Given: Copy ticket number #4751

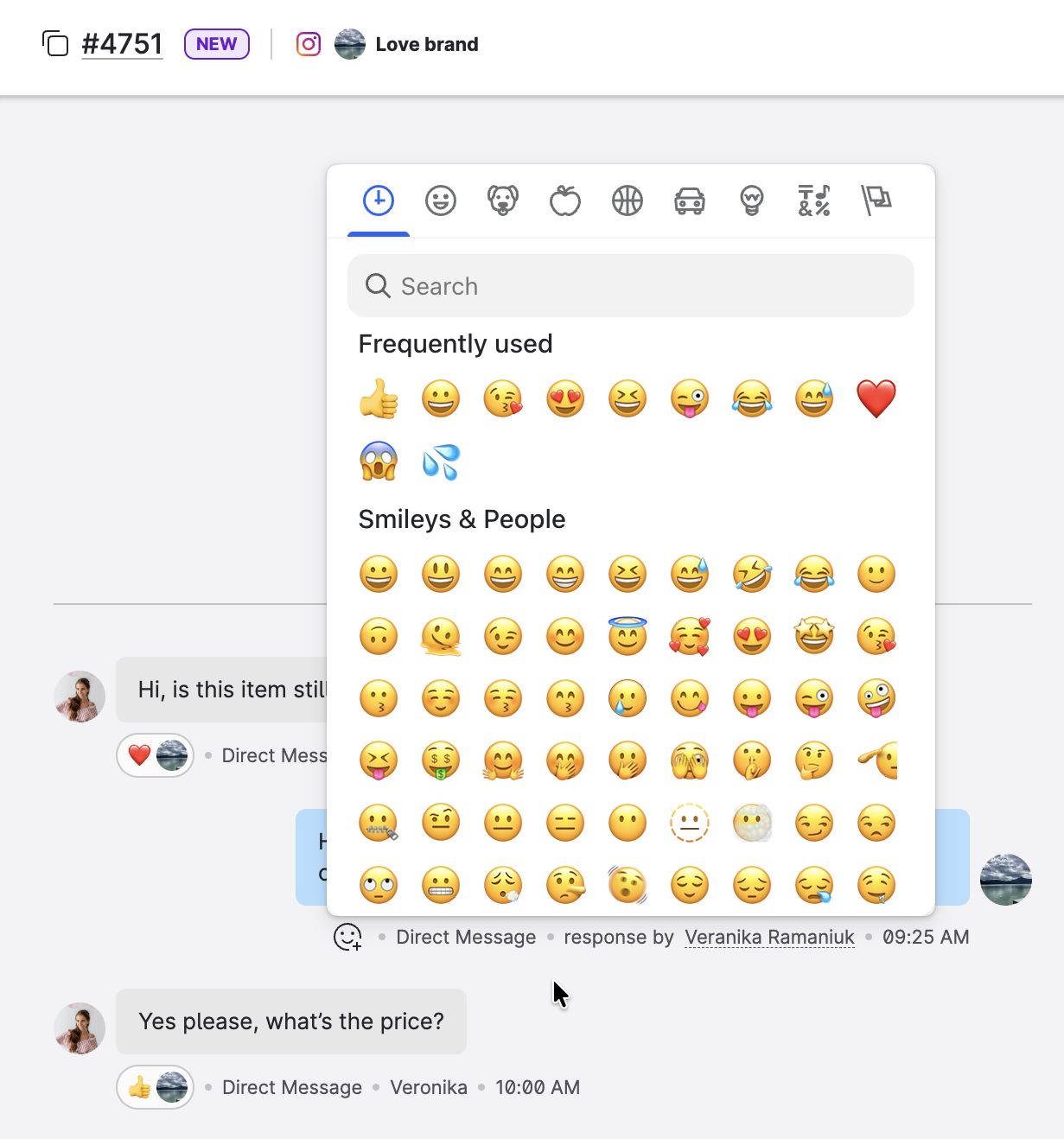Looking at the screenshot, I should point(55,43).
